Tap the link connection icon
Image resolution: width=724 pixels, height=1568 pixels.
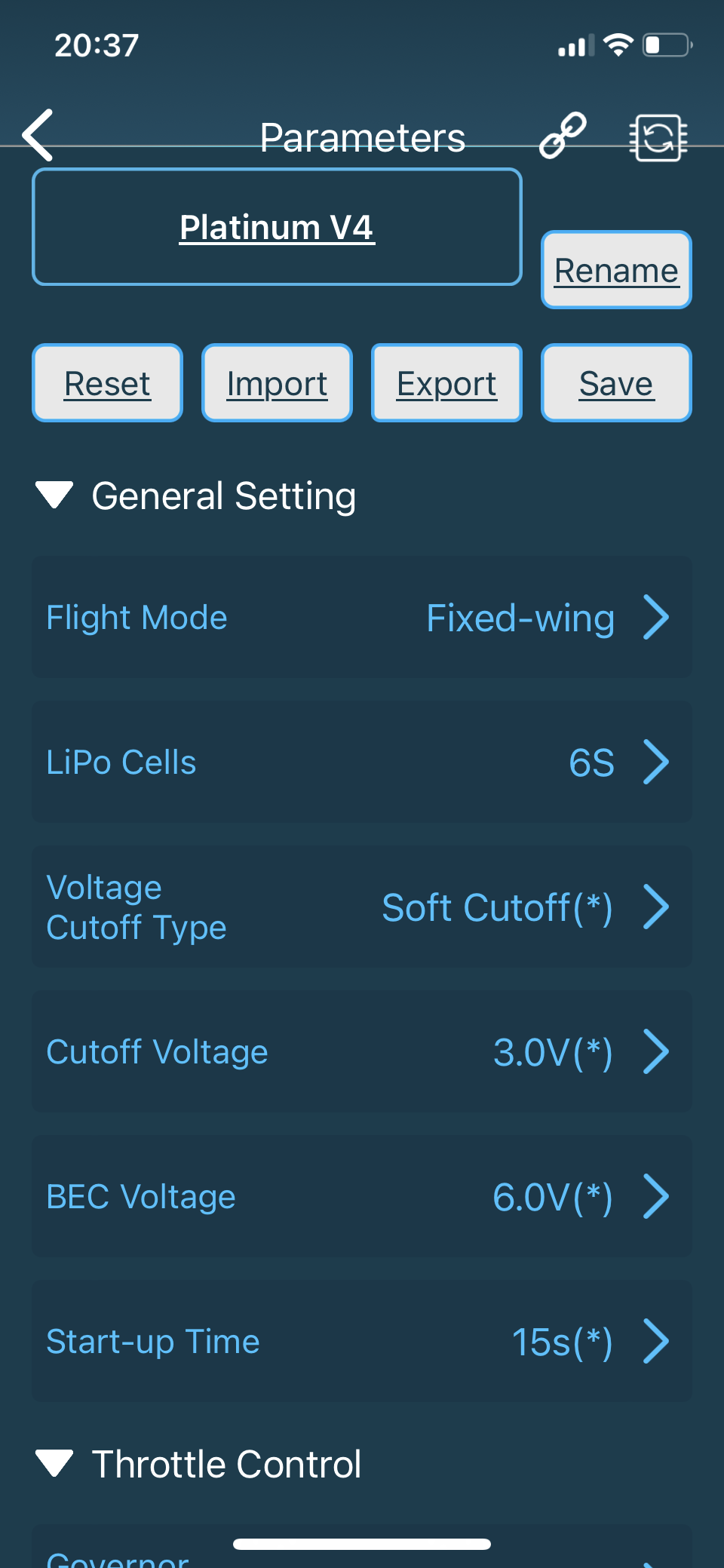(x=563, y=136)
